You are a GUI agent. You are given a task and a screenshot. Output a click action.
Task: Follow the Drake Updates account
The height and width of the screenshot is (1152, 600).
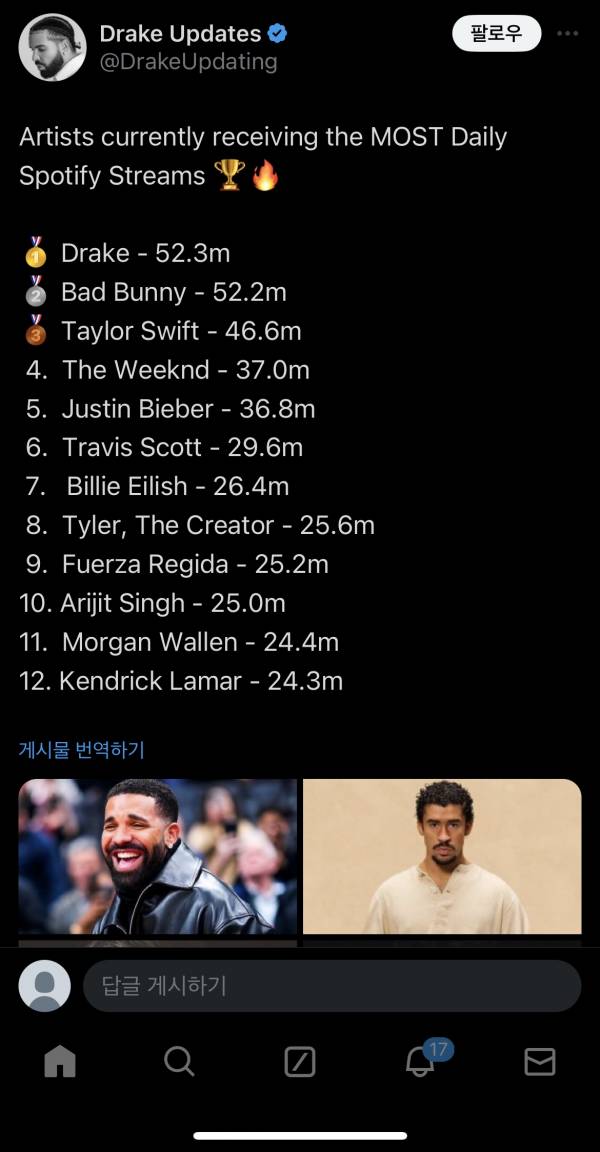[496, 34]
